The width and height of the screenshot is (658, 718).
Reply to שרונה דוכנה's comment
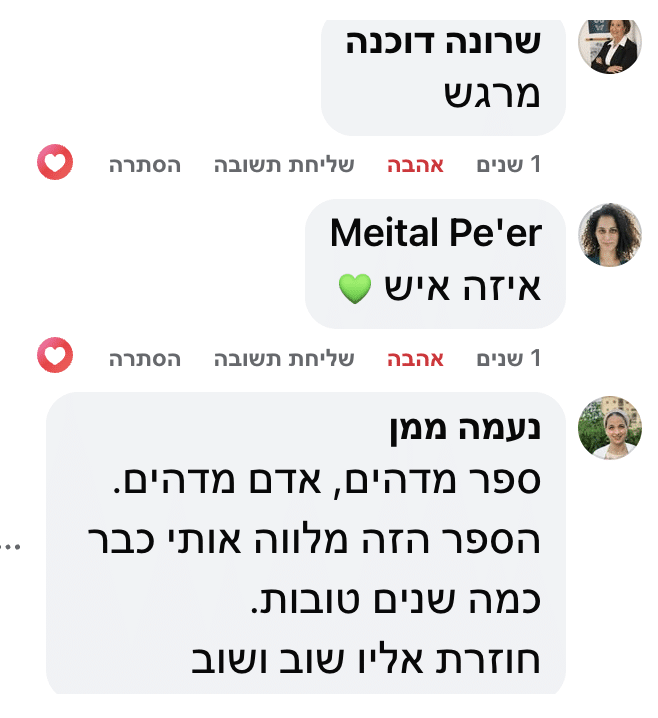[x=284, y=164]
